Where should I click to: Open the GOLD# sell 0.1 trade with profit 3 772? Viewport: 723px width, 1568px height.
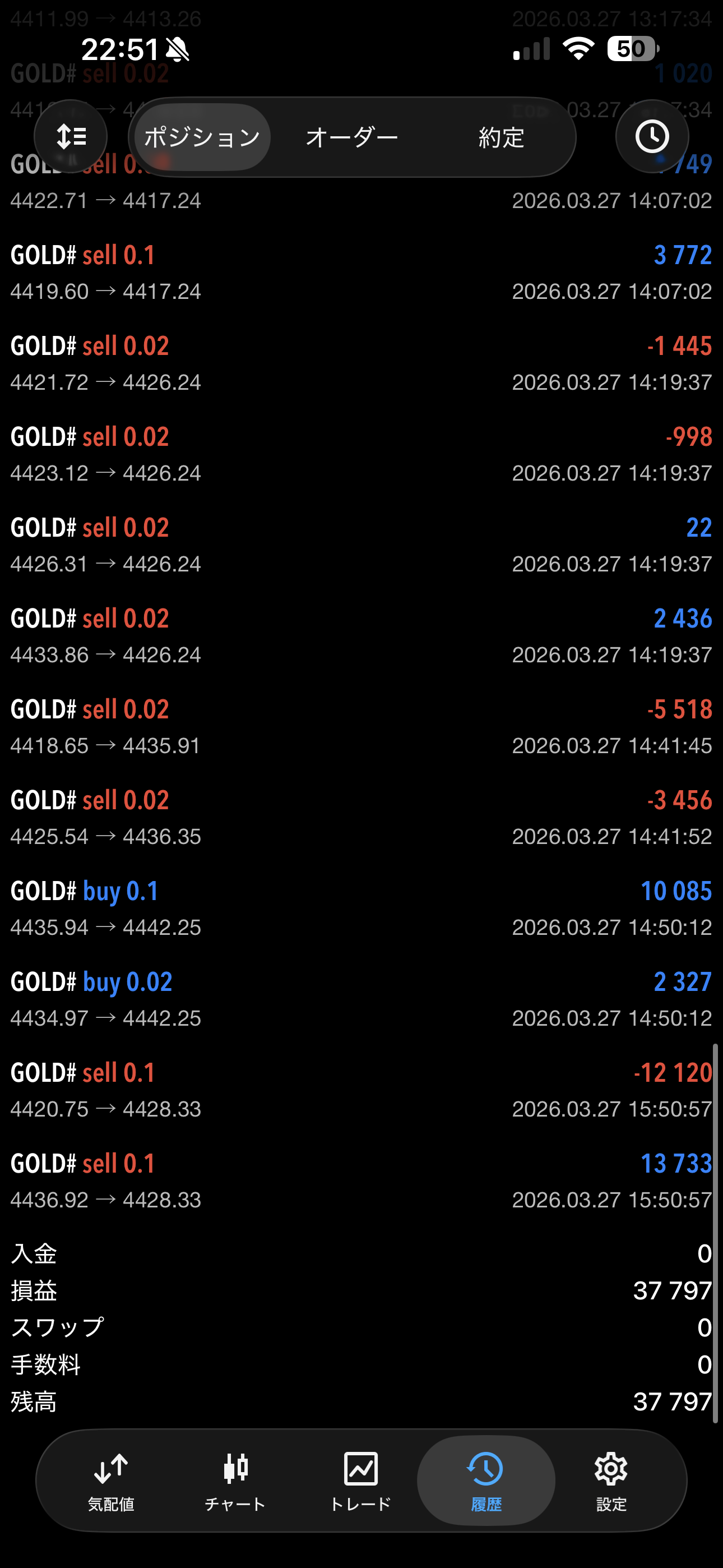pyautogui.click(x=361, y=272)
